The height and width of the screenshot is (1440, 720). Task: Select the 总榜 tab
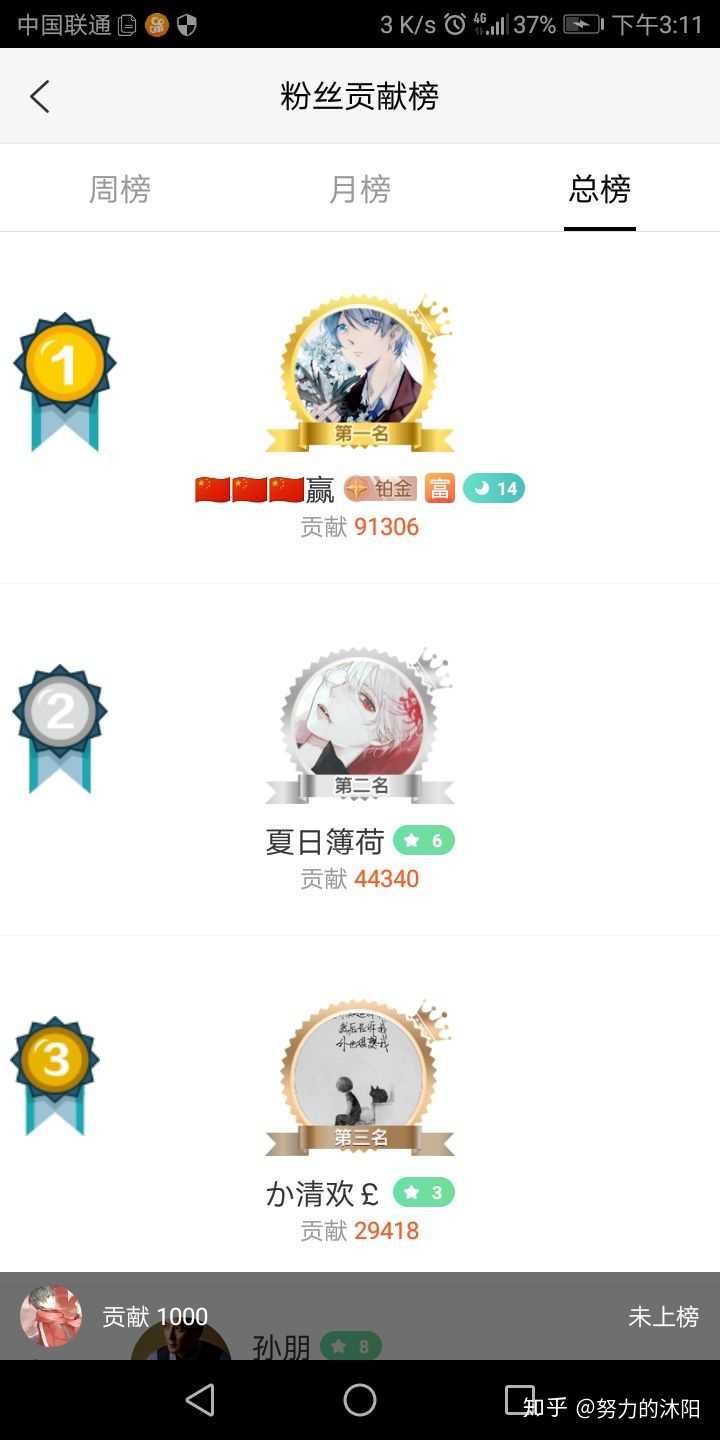pos(599,189)
